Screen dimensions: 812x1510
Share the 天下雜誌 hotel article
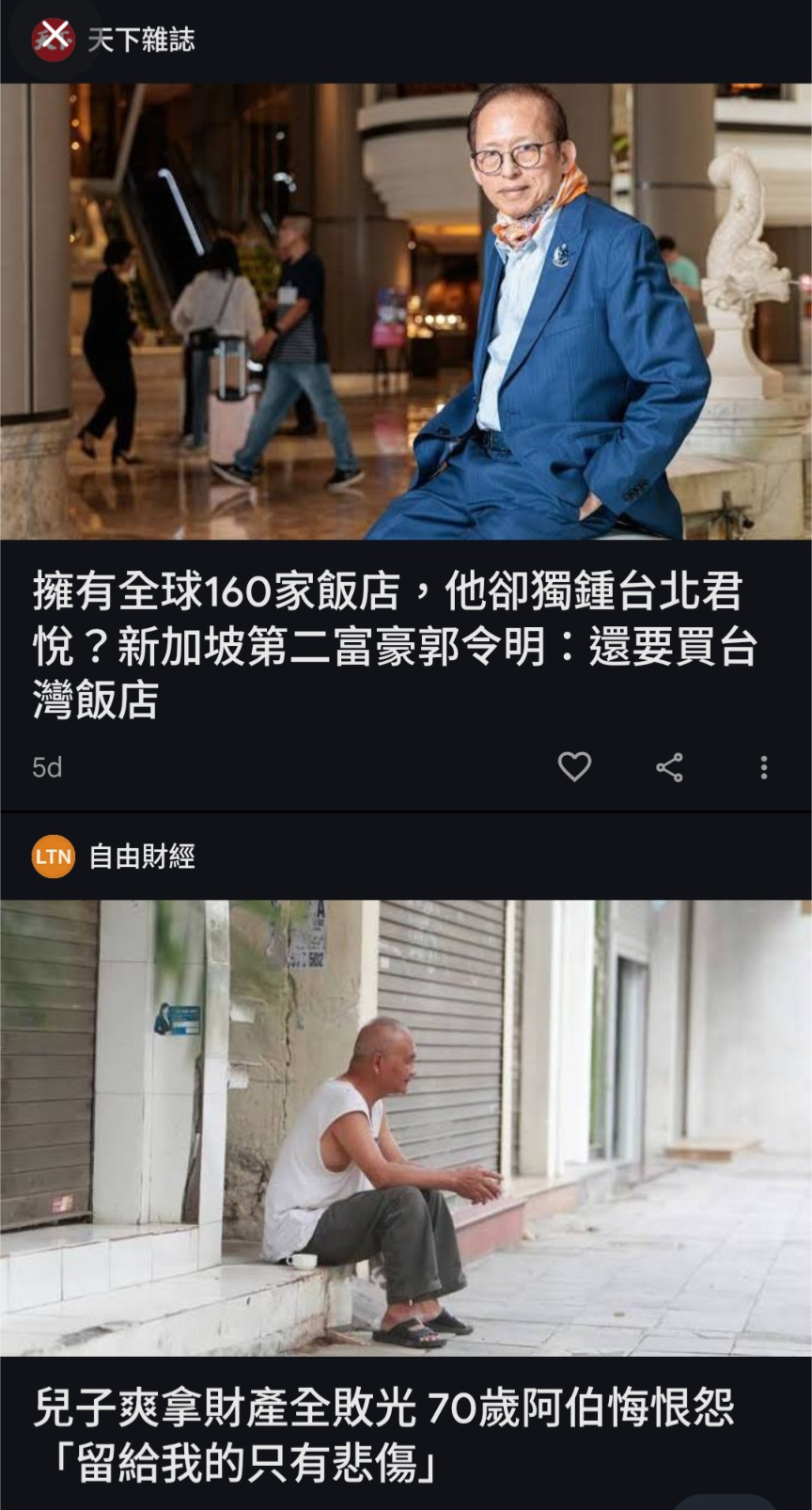669,767
